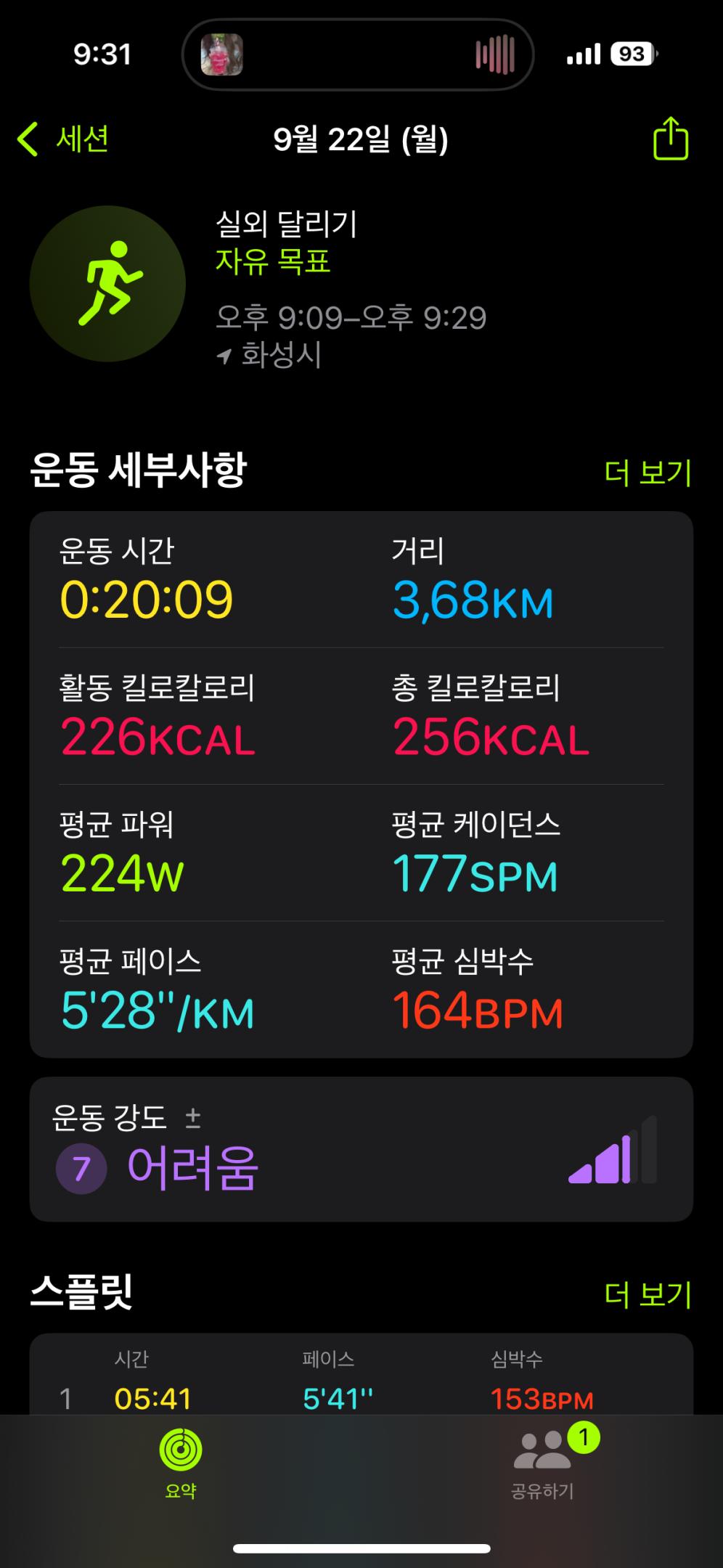Go back to 세션 list

tap(64, 139)
